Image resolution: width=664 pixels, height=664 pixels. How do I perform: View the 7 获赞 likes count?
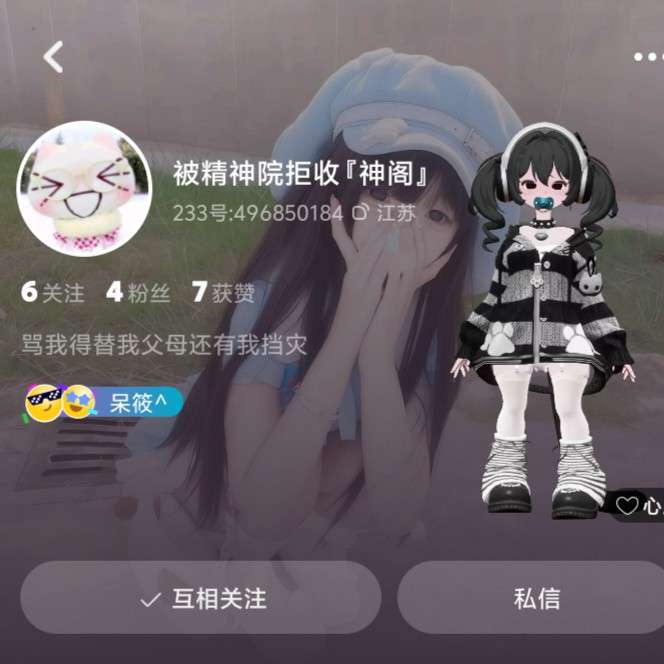pyautogui.click(x=223, y=293)
